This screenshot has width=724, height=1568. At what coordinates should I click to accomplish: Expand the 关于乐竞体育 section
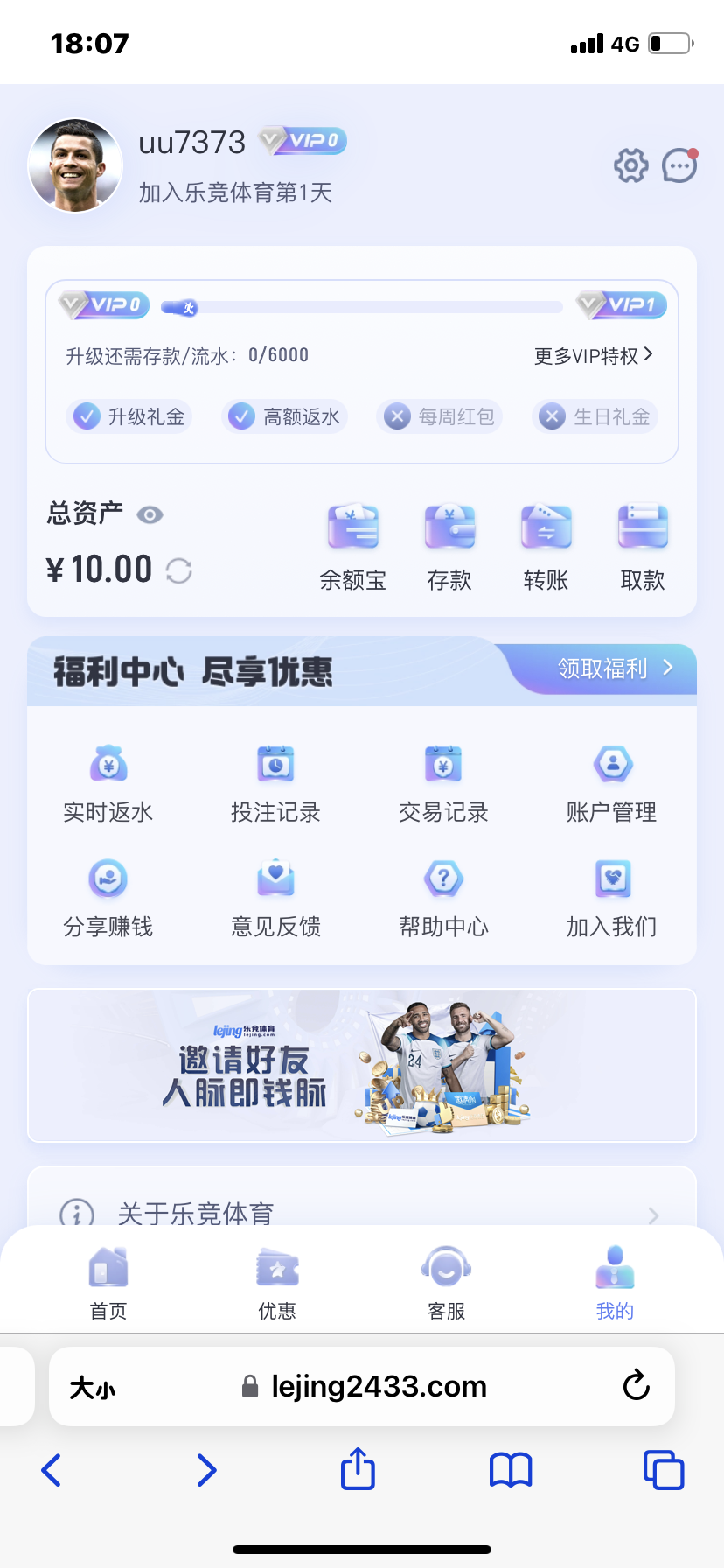(x=360, y=1214)
